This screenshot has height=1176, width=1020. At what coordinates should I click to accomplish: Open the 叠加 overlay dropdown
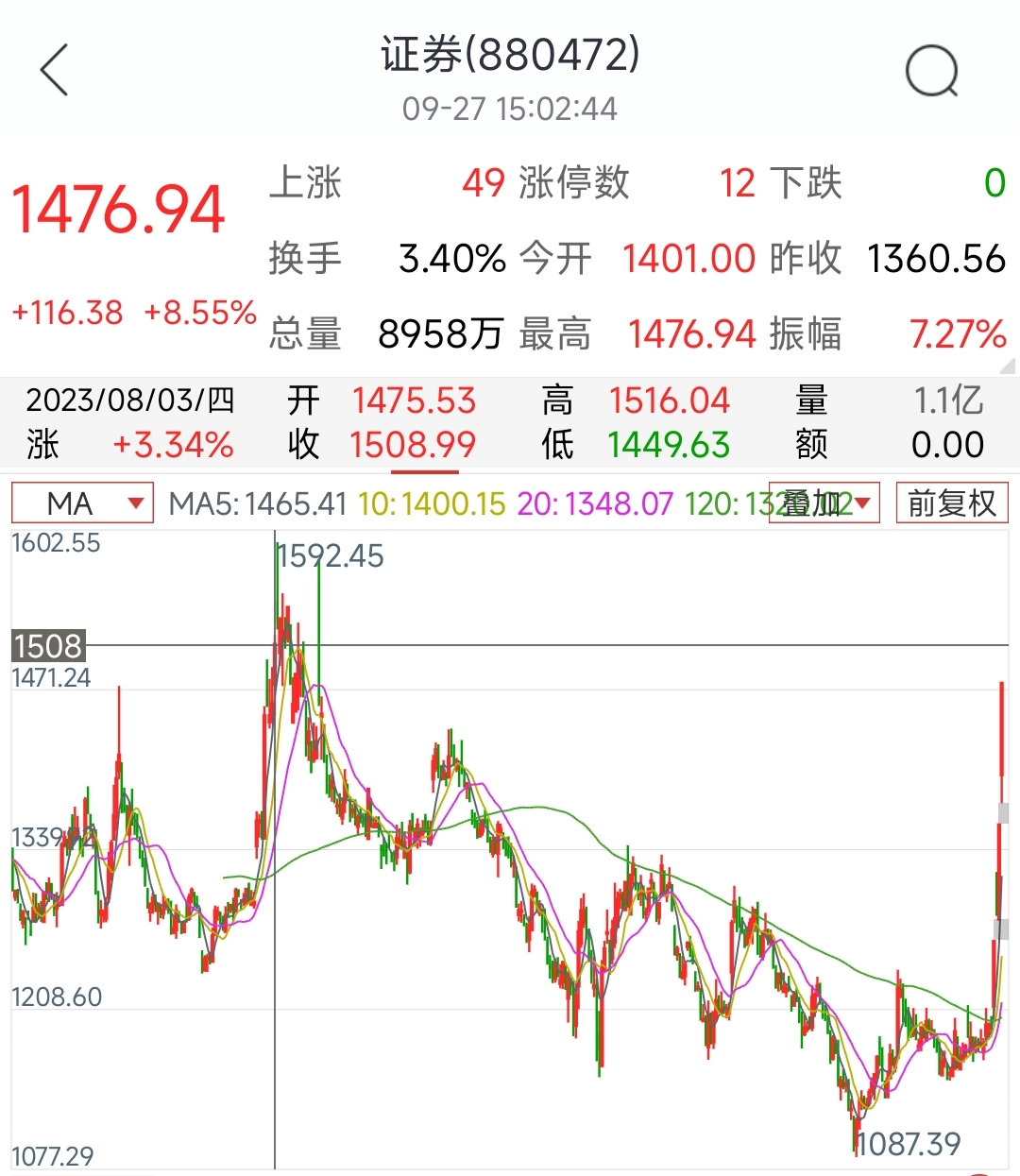(824, 503)
